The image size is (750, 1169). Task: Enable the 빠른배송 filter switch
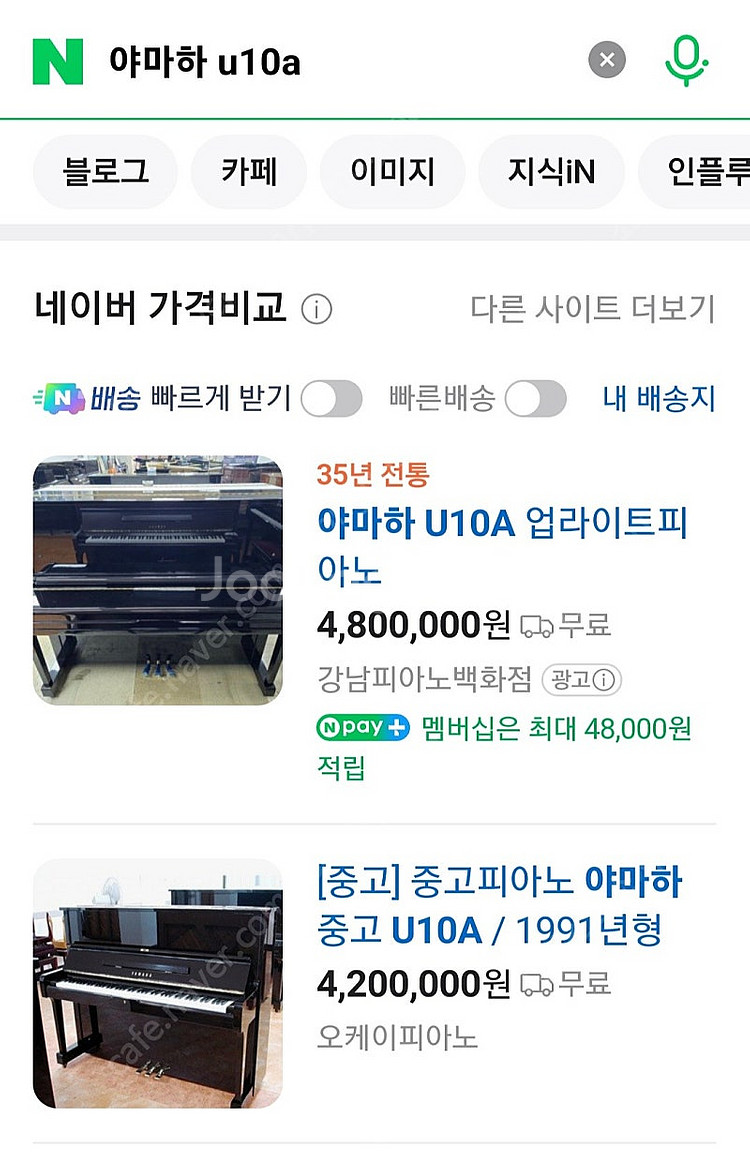[535, 399]
